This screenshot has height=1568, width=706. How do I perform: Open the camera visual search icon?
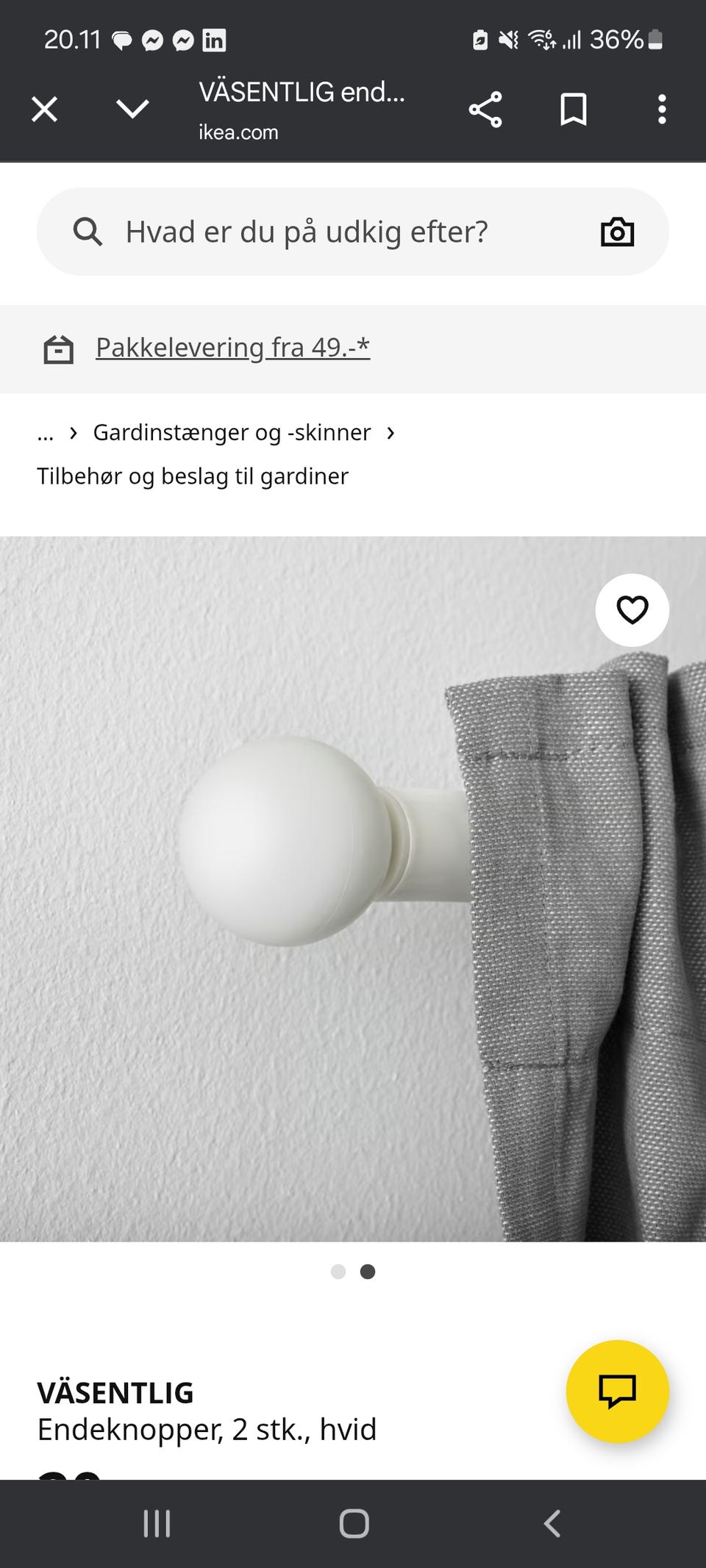tap(617, 232)
